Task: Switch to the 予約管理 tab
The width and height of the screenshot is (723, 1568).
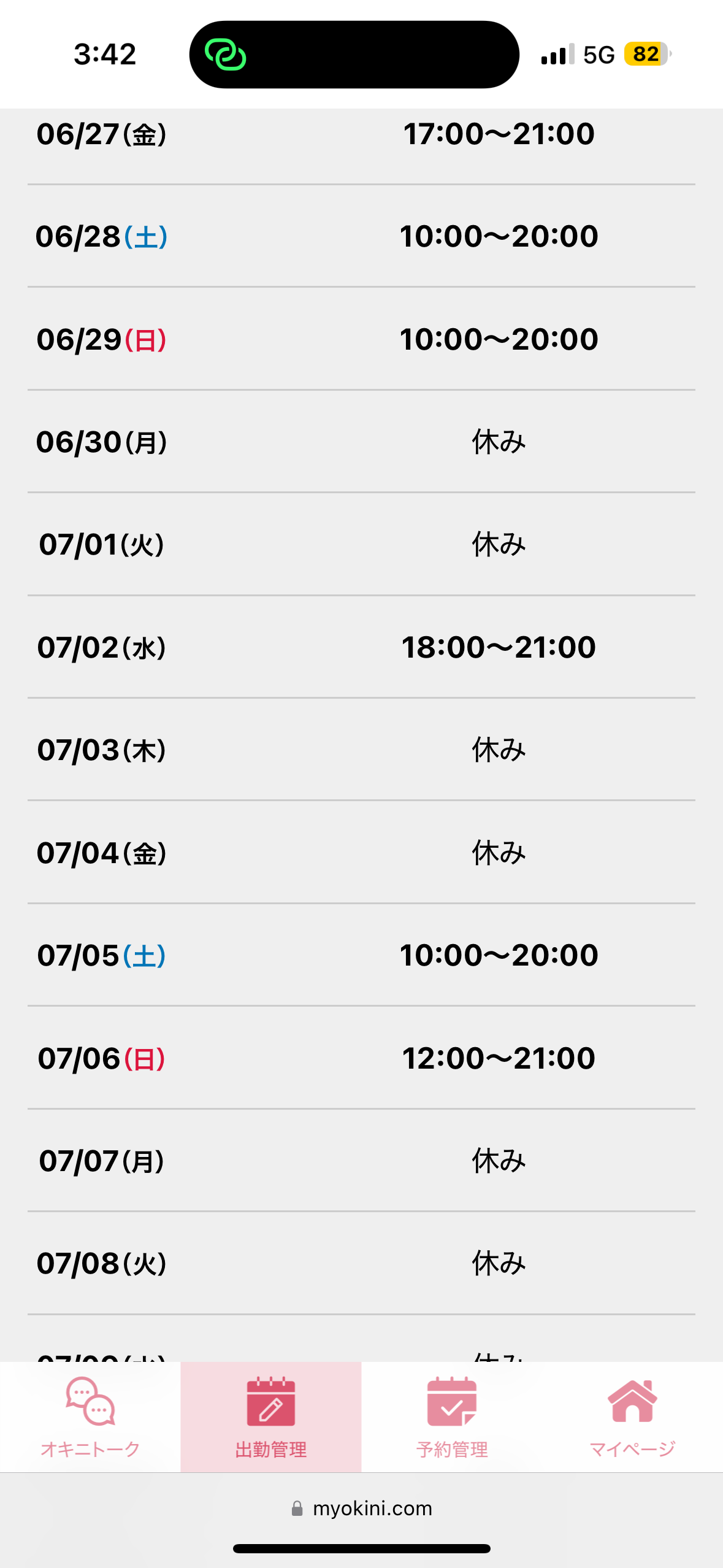Action: coord(452,1417)
